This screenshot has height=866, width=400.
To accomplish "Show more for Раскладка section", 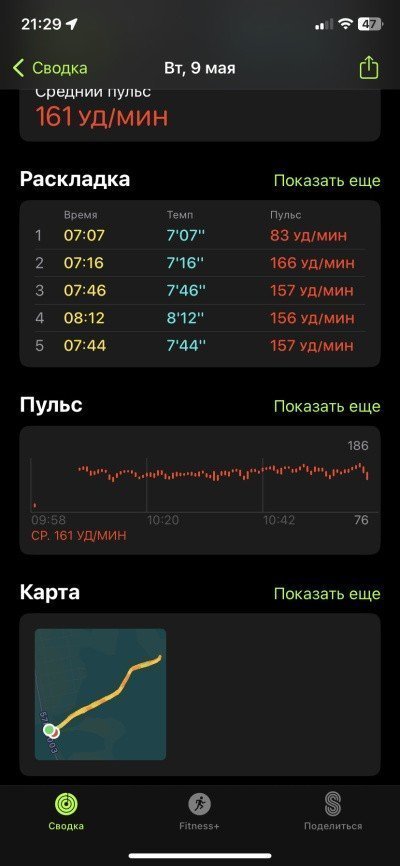I will click(327, 181).
